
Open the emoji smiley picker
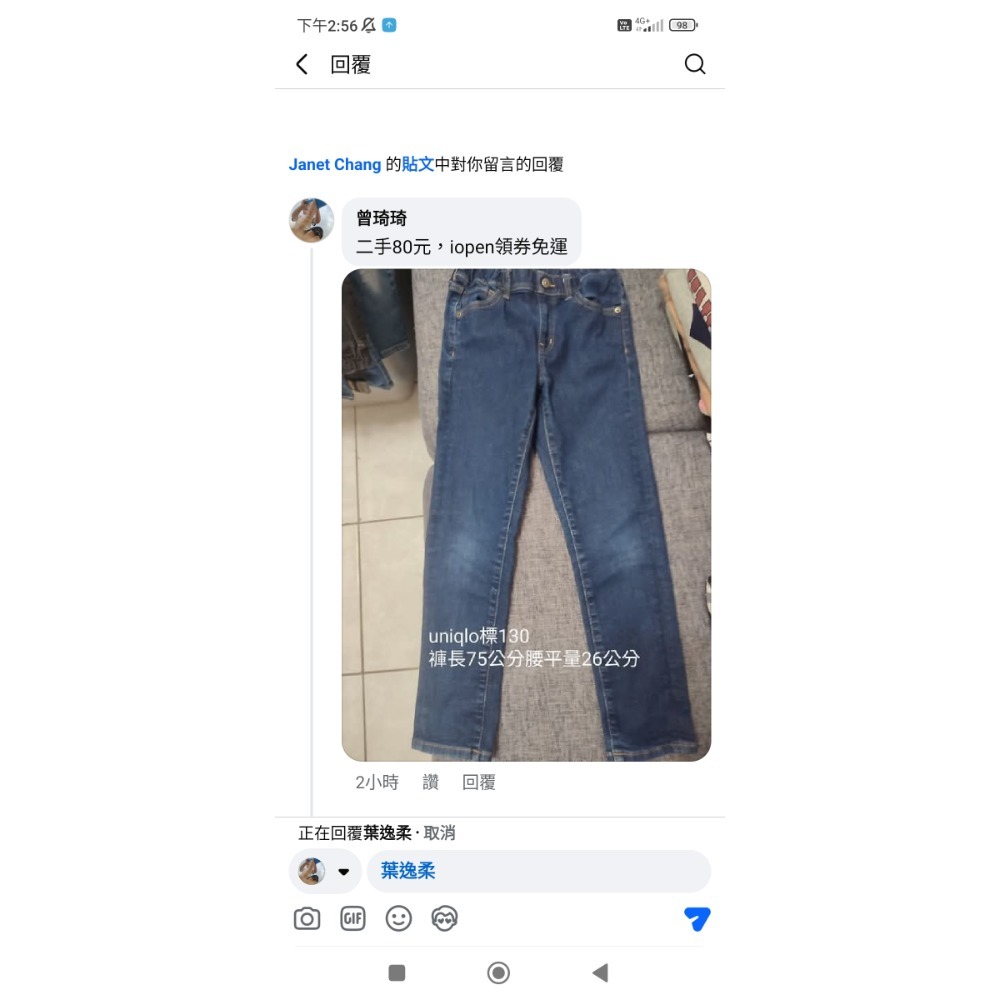click(x=399, y=919)
